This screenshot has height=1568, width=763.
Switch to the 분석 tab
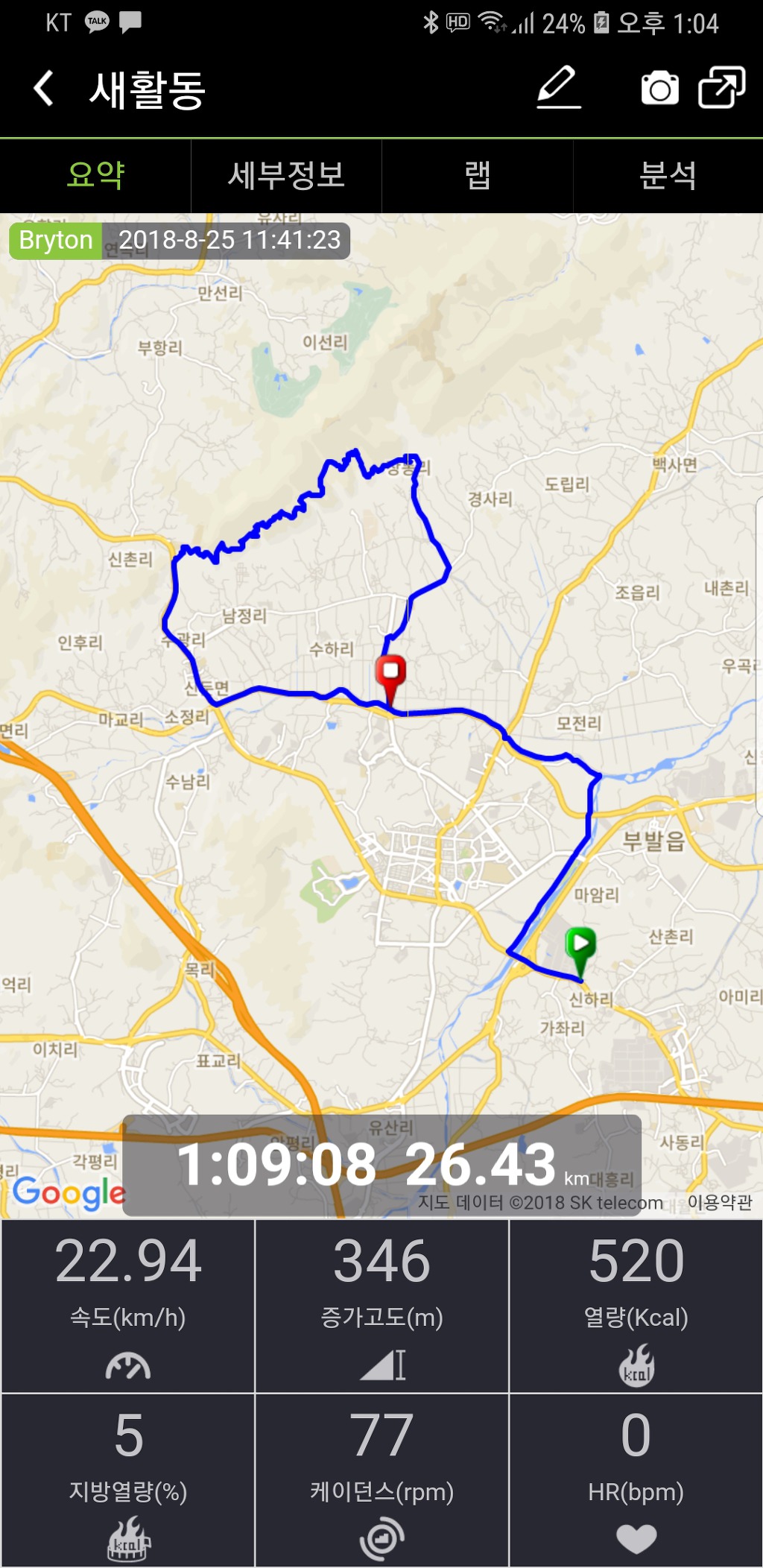coord(668,176)
